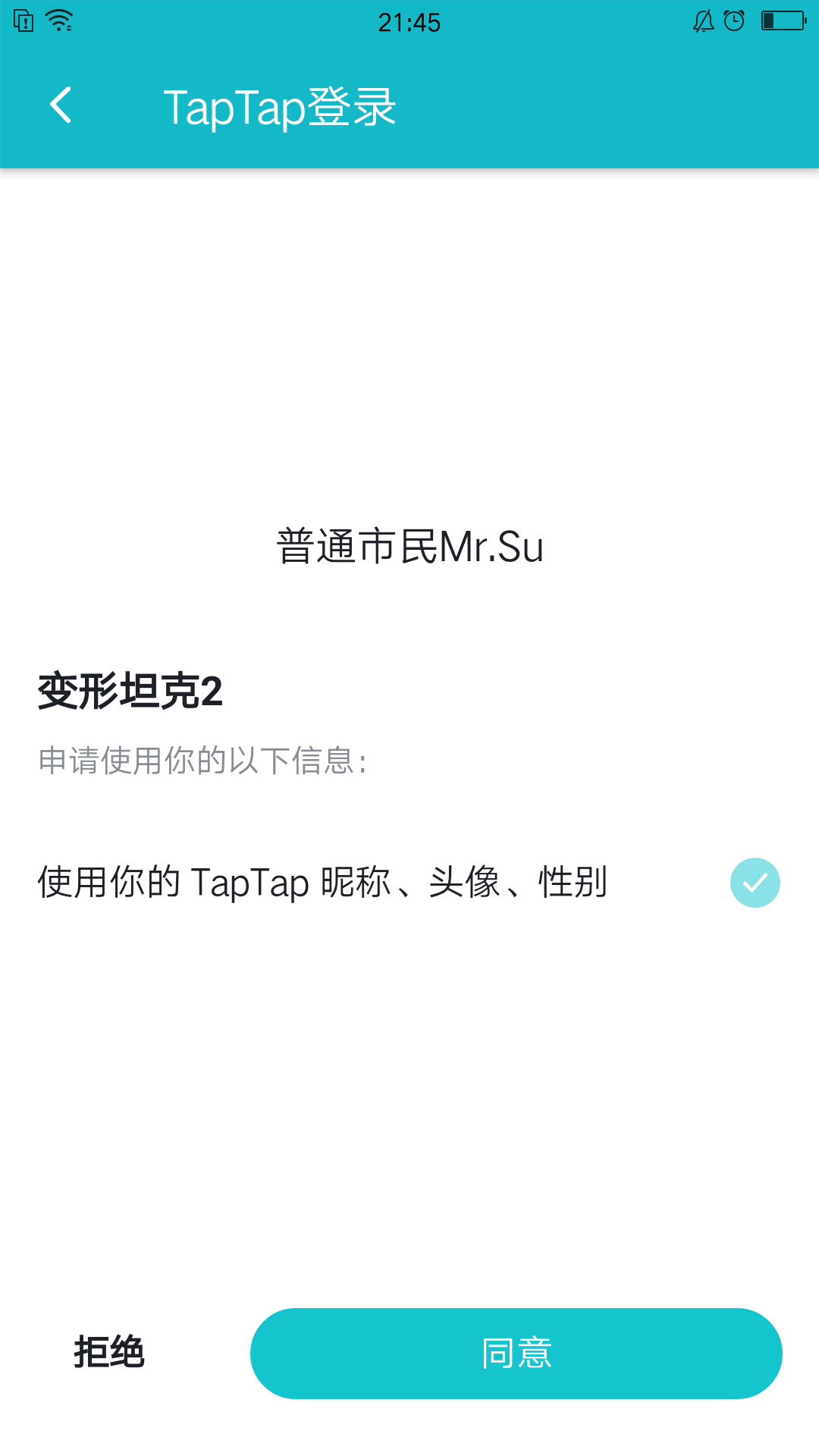This screenshot has width=819, height=1456.
Task: Click the SIM card status icon
Action: (23, 20)
